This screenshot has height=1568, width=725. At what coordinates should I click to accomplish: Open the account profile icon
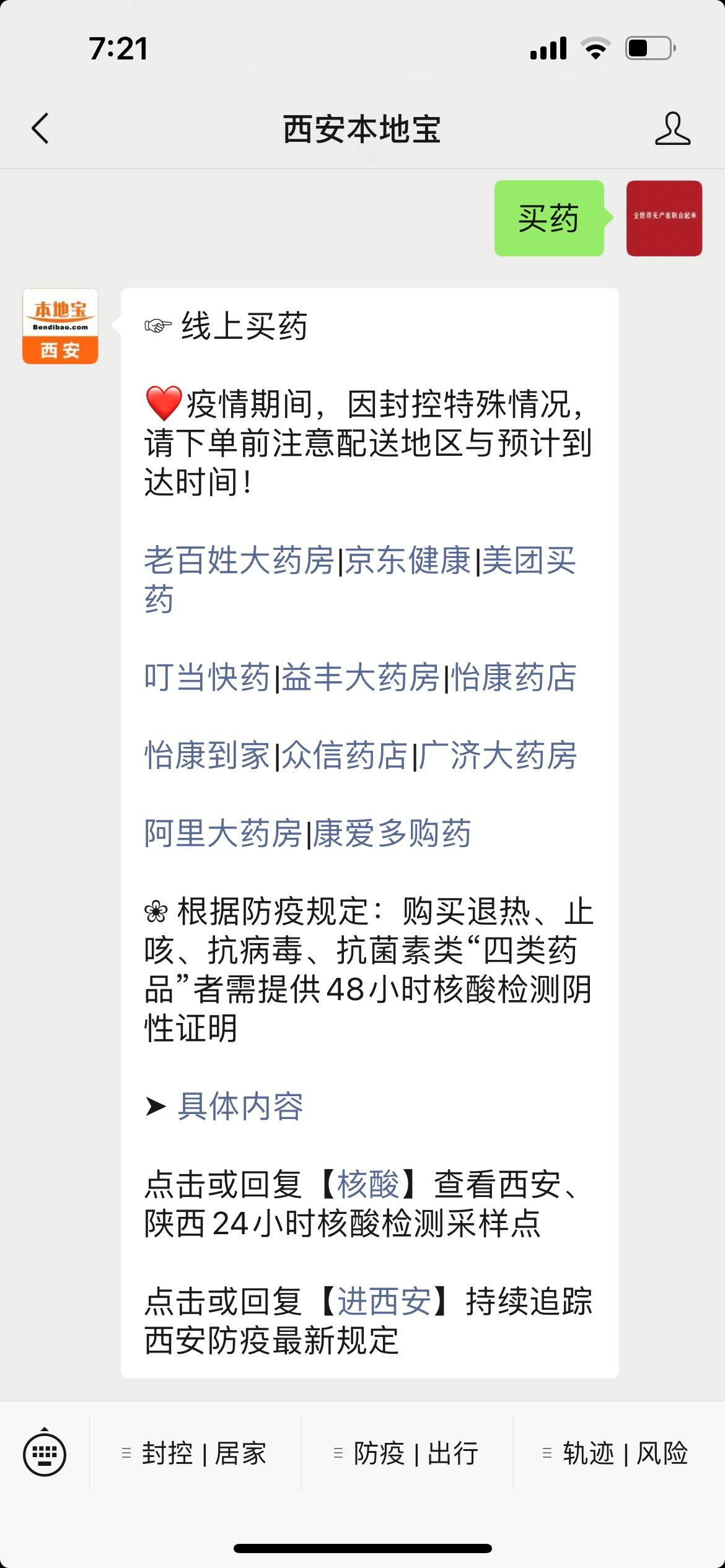(672, 129)
